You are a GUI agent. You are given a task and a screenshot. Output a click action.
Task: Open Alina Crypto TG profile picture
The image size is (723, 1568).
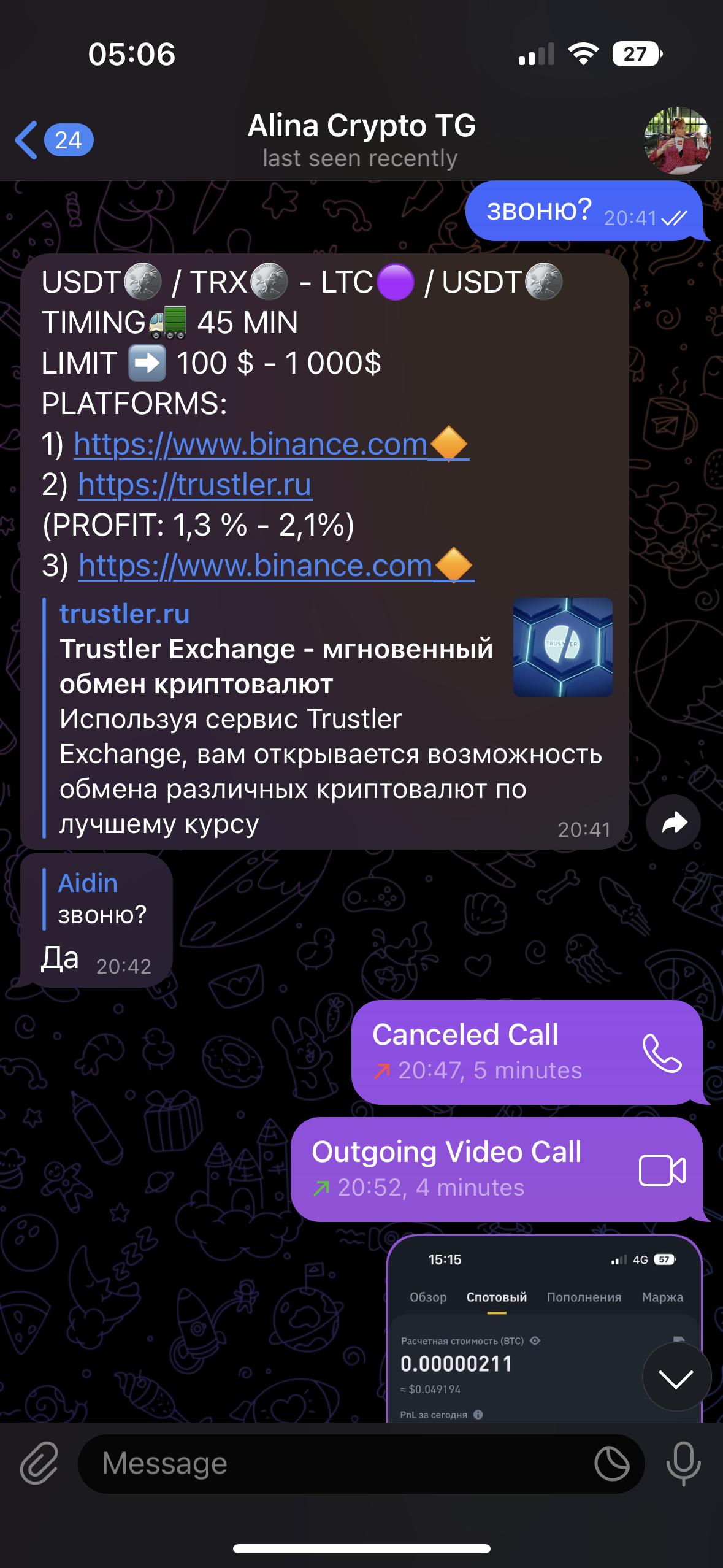tap(677, 140)
